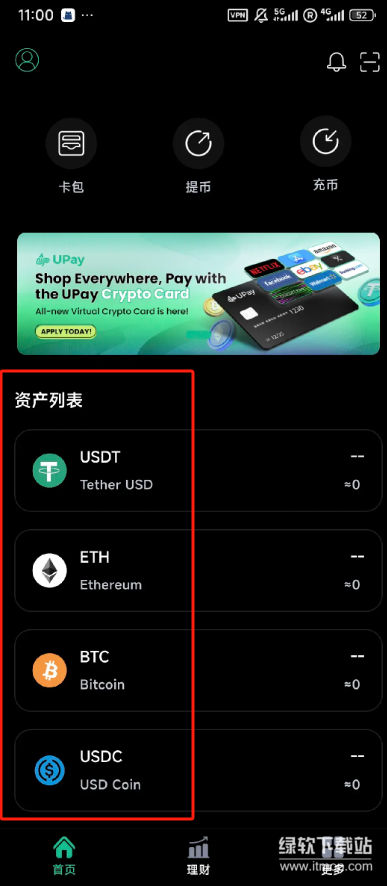Switch to the 更多 more tab
Screen dimensions: 387x886
(x=332, y=855)
